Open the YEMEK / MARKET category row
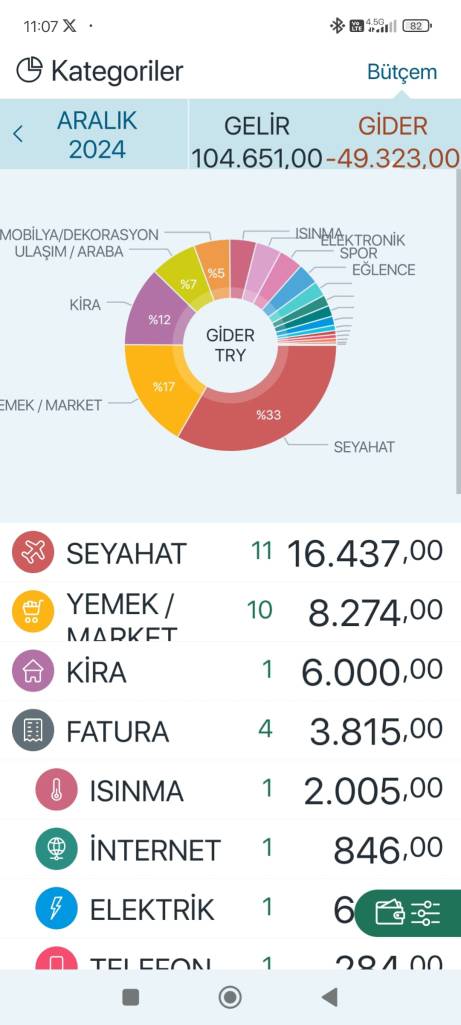Image resolution: width=461 pixels, height=1025 pixels. [230, 611]
